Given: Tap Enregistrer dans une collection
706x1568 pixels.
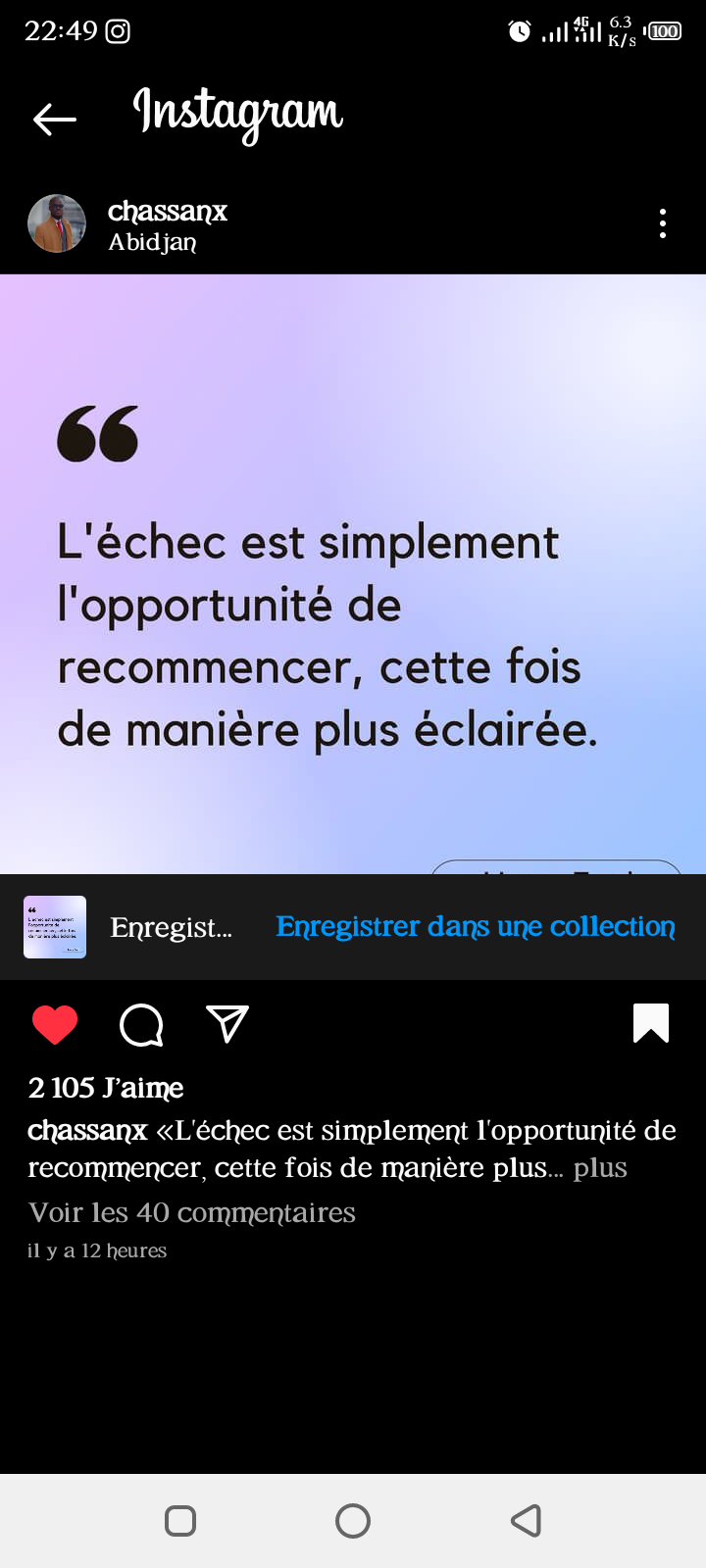Looking at the screenshot, I should [x=476, y=927].
